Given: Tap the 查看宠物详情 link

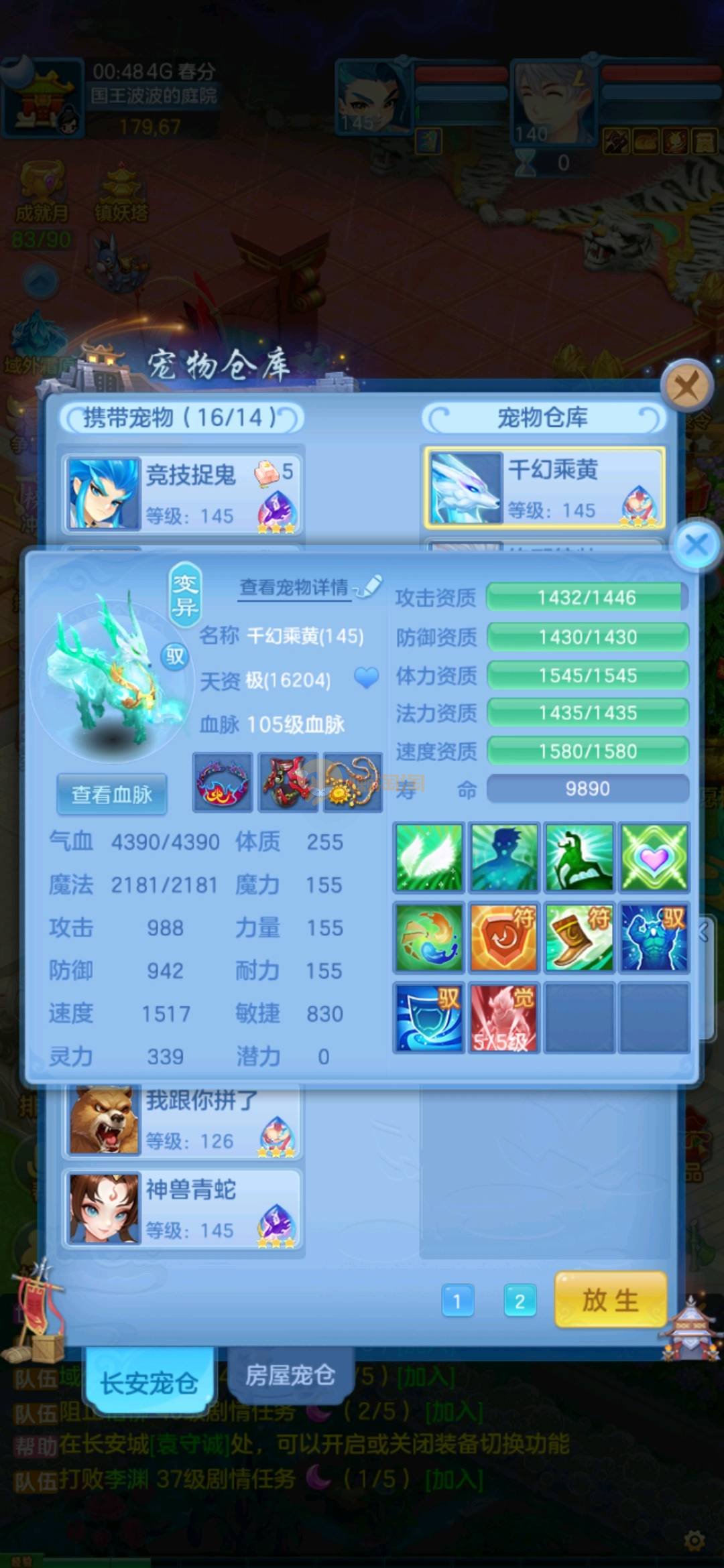Looking at the screenshot, I should pyautogui.click(x=295, y=588).
